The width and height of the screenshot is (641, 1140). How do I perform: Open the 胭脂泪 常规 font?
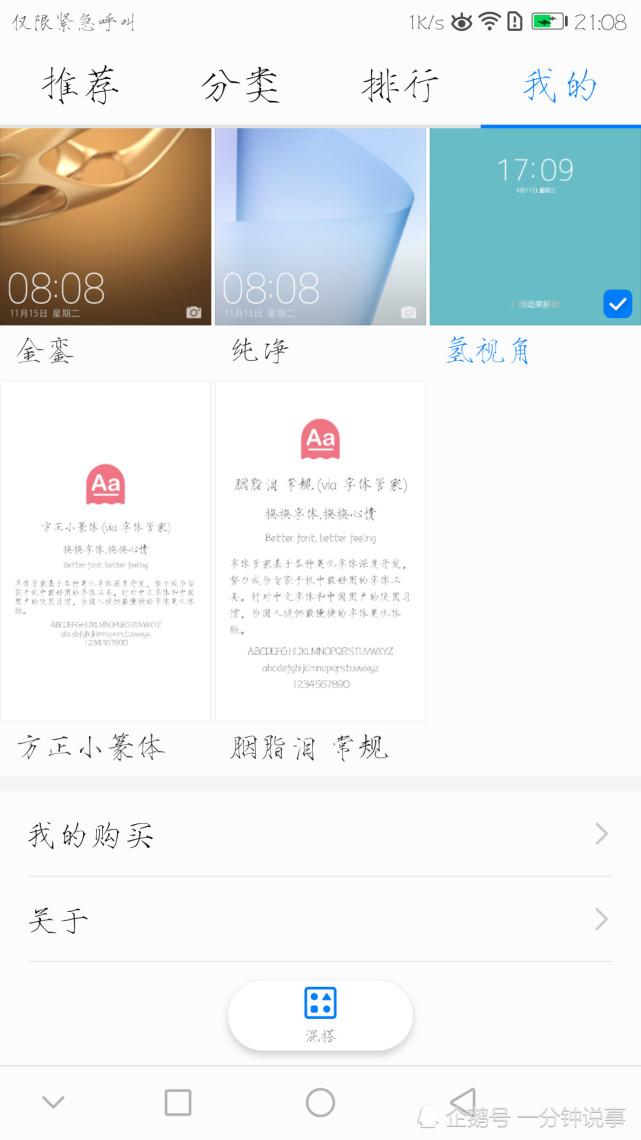[320, 550]
